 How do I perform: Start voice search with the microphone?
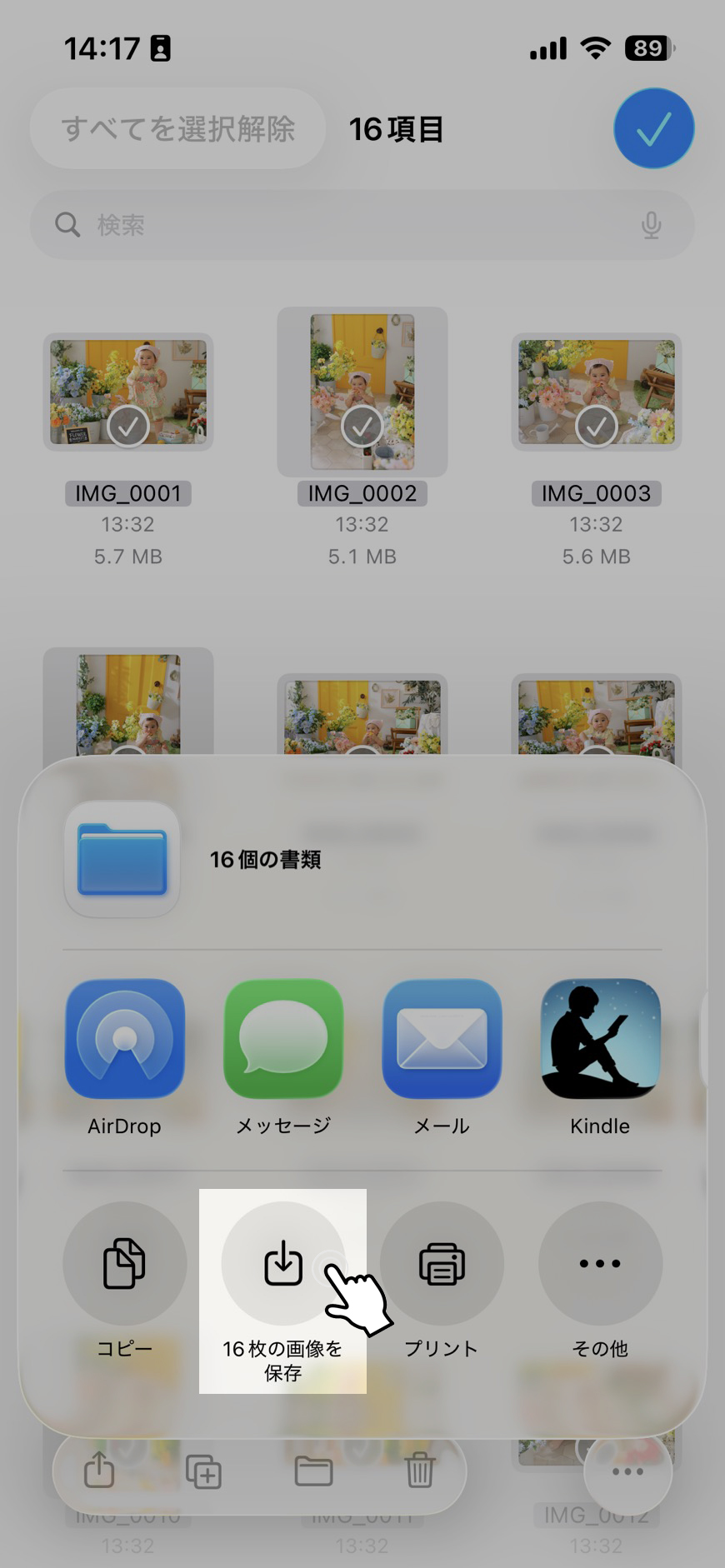click(652, 225)
